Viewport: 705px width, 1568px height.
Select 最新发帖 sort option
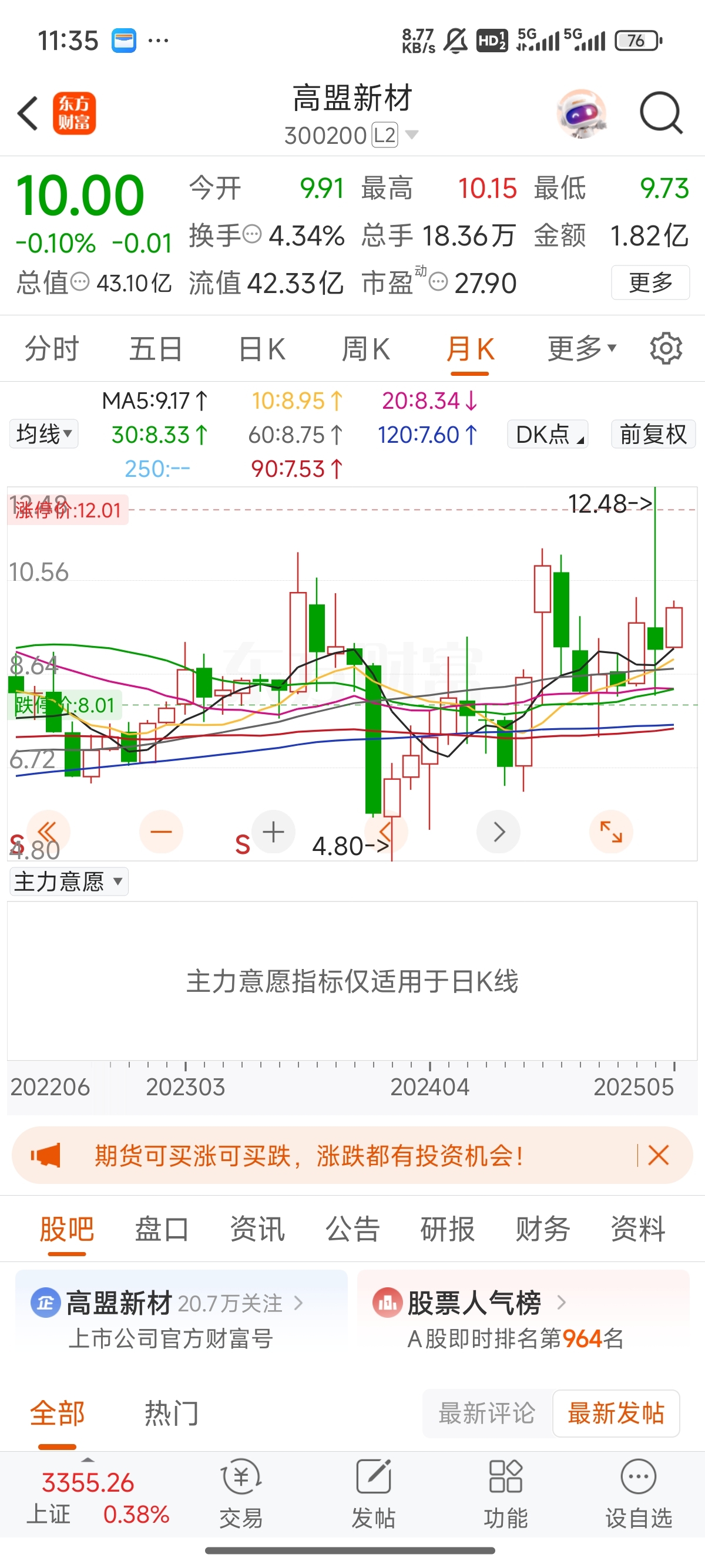(616, 1413)
